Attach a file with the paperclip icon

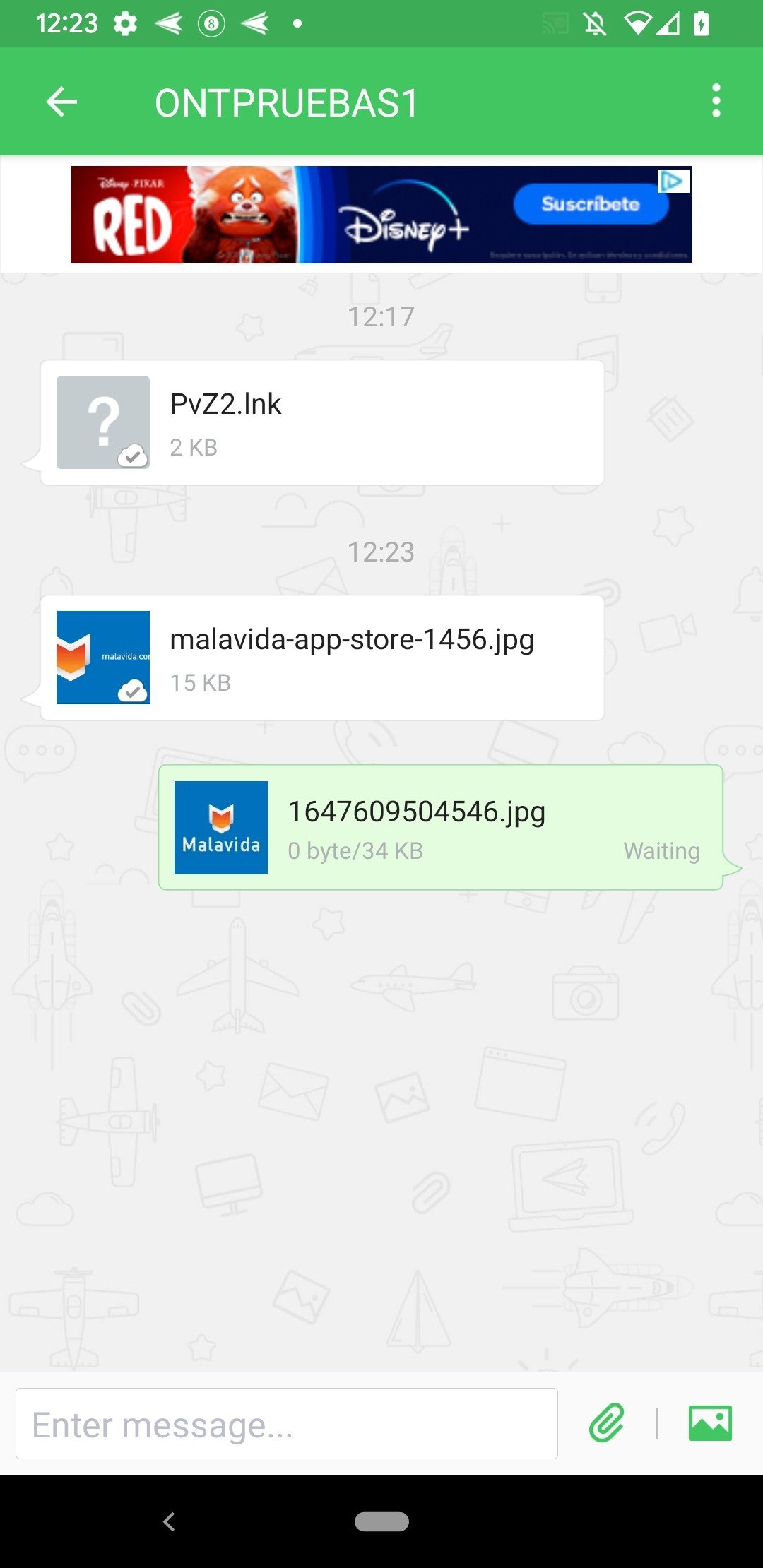click(607, 1423)
